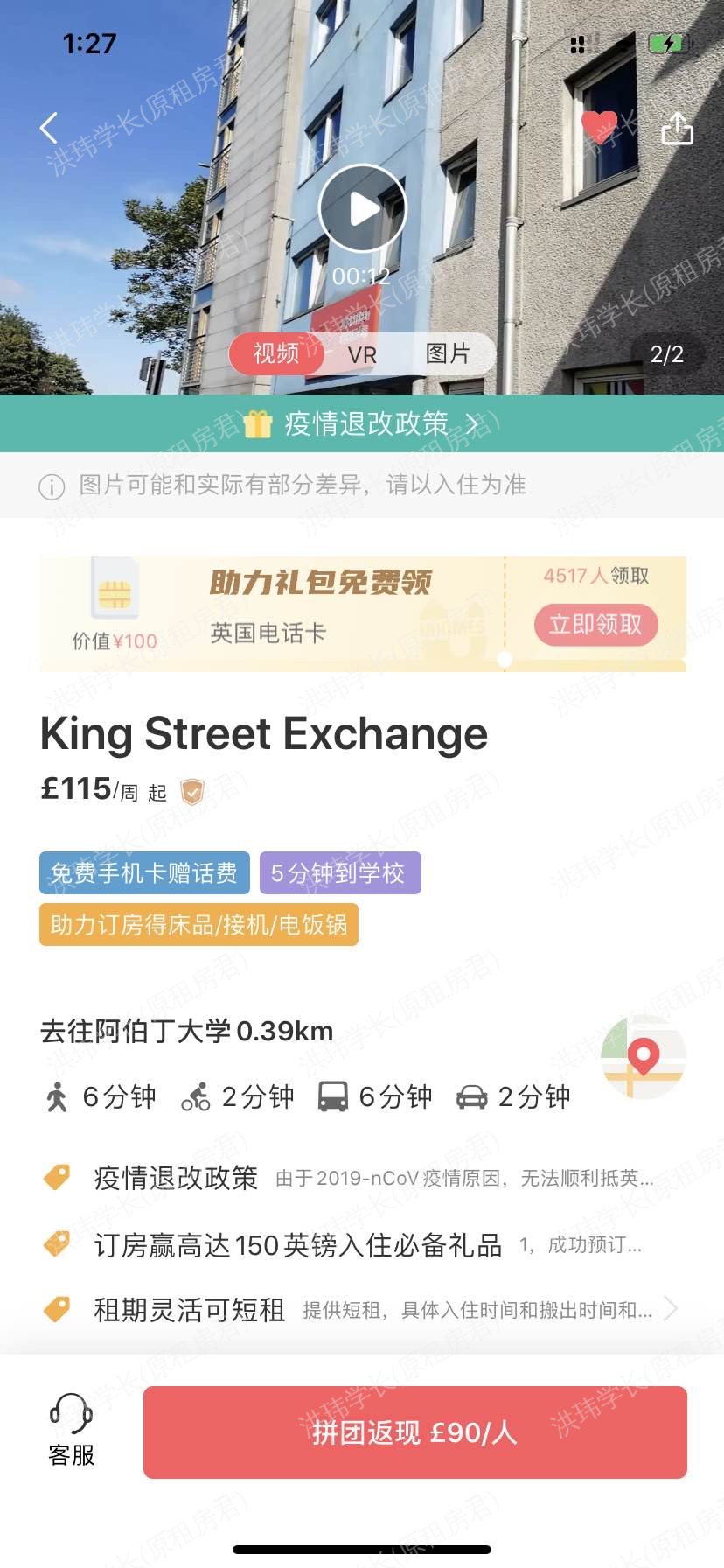Switch to the 图片 photos tab
This screenshot has height=1568, width=724.
[448, 353]
